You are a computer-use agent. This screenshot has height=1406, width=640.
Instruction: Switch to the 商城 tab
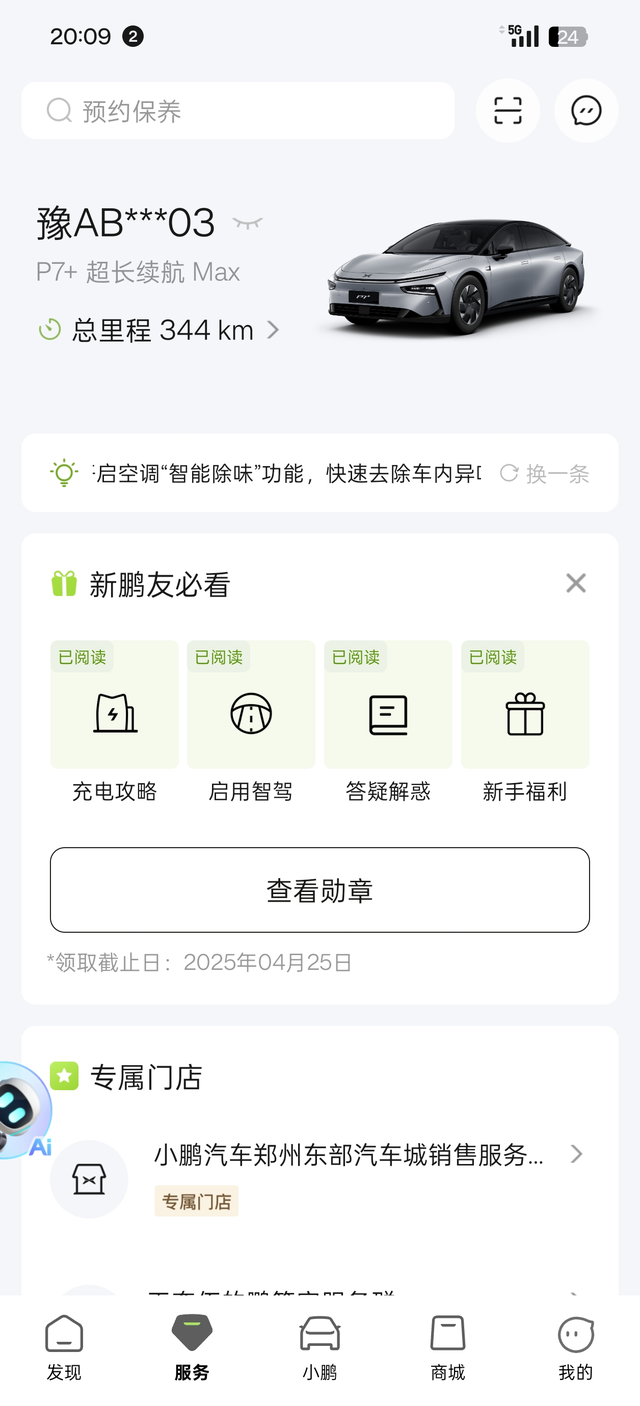tap(448, 1348)
